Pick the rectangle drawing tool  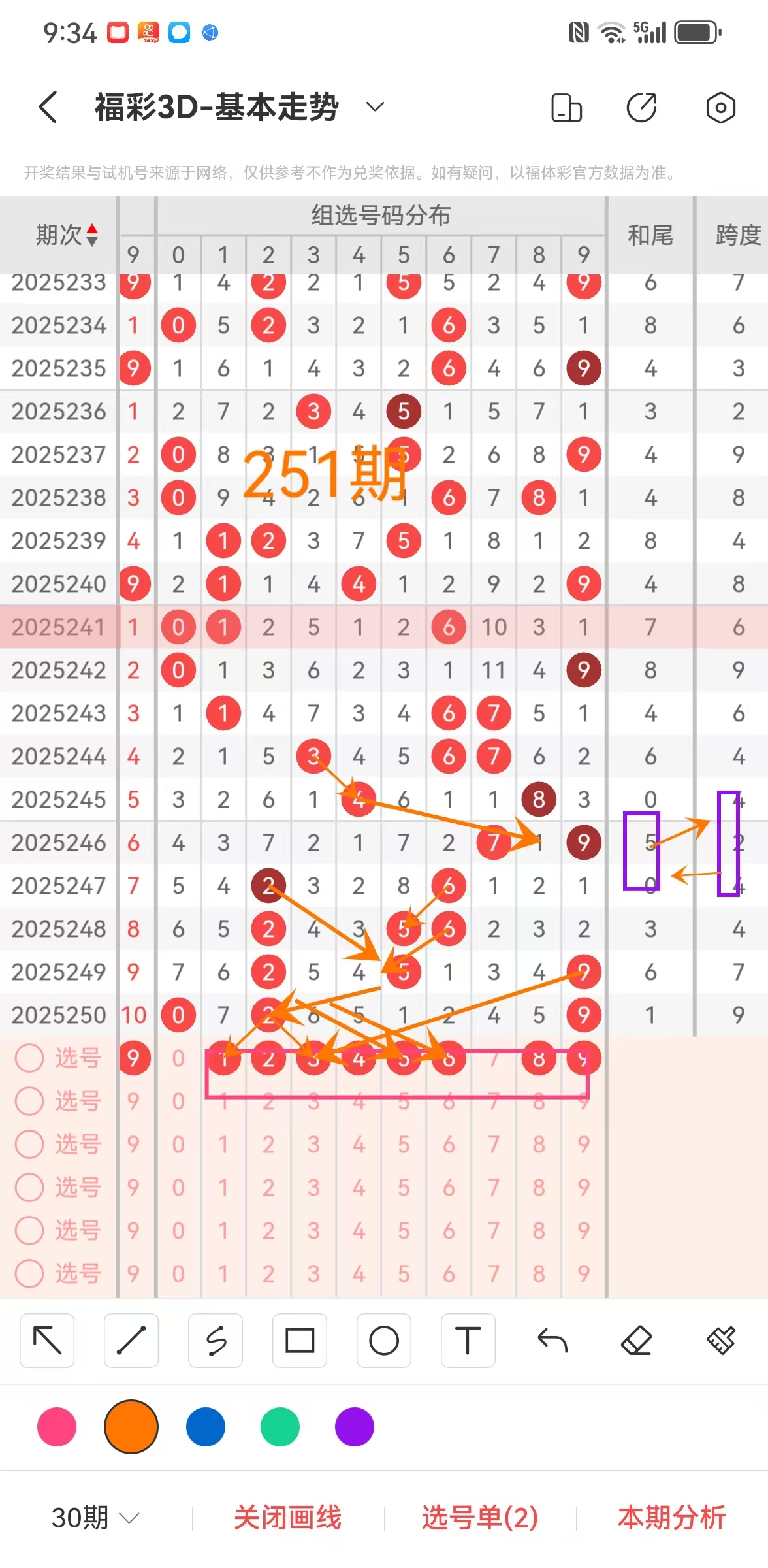300,1341
